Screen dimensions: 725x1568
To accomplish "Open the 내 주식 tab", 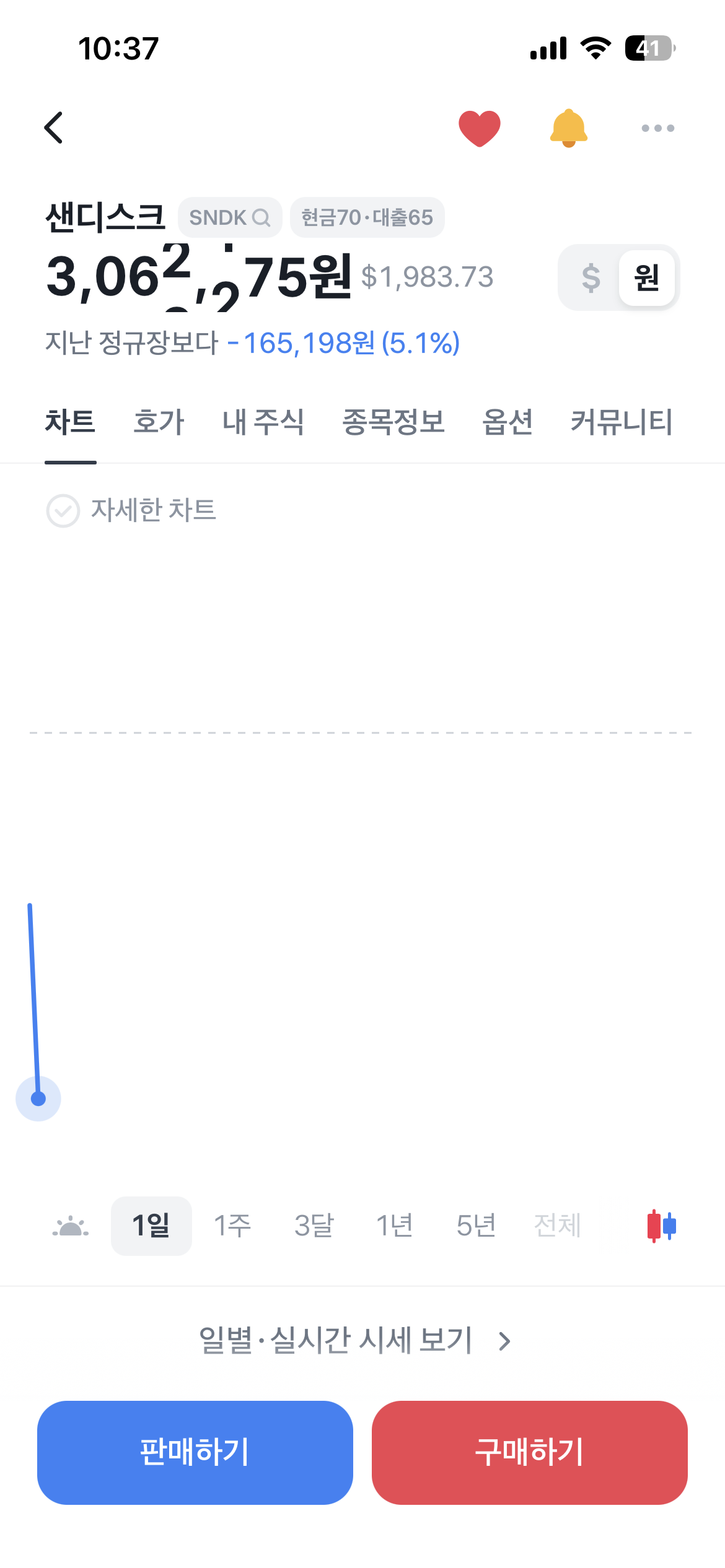I will tap(263, 422).
